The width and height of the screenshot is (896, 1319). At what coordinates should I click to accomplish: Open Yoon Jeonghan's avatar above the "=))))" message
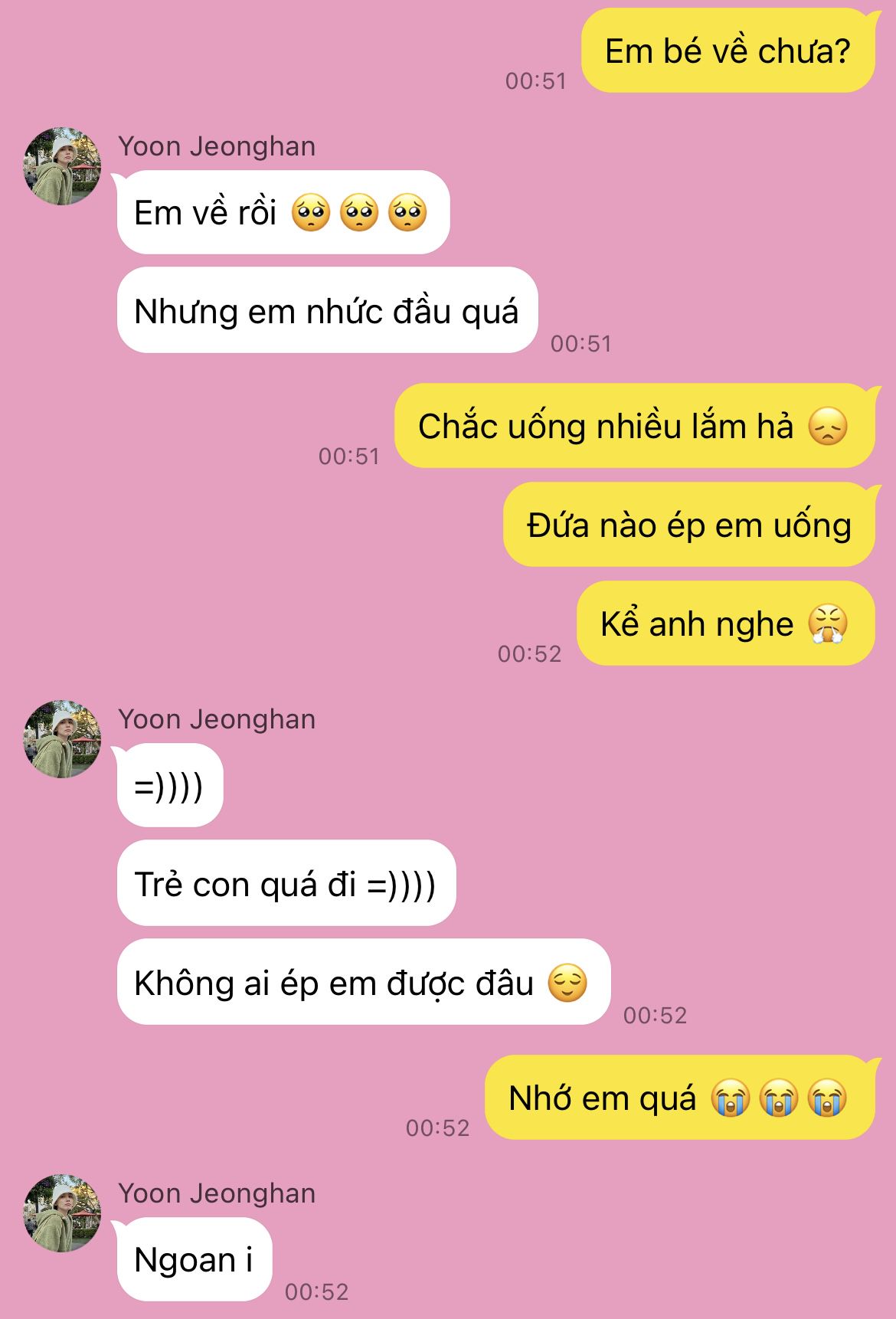pyautogui.click(x=62, y=739)
